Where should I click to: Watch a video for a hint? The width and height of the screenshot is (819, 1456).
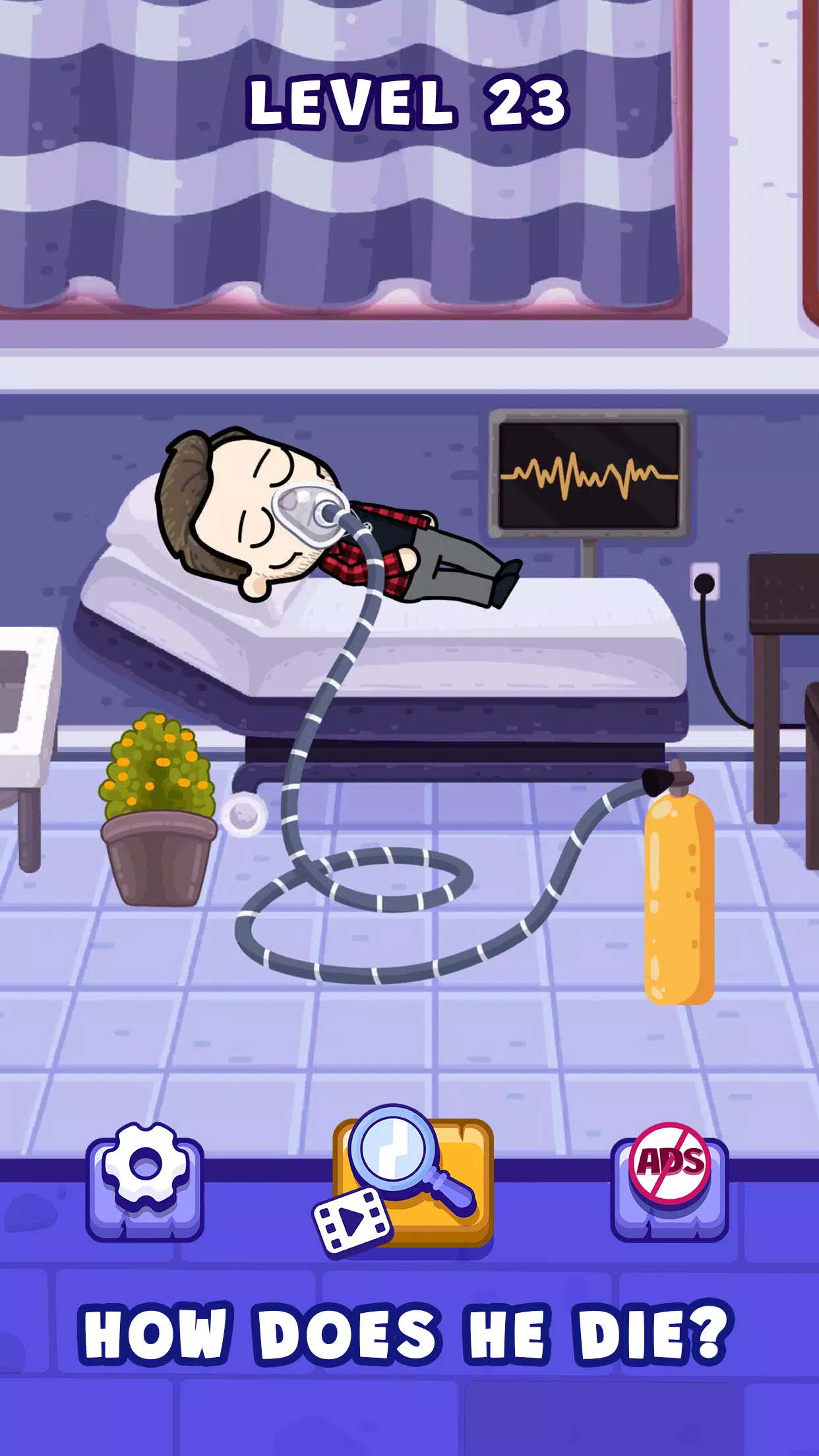point(411,1180)
